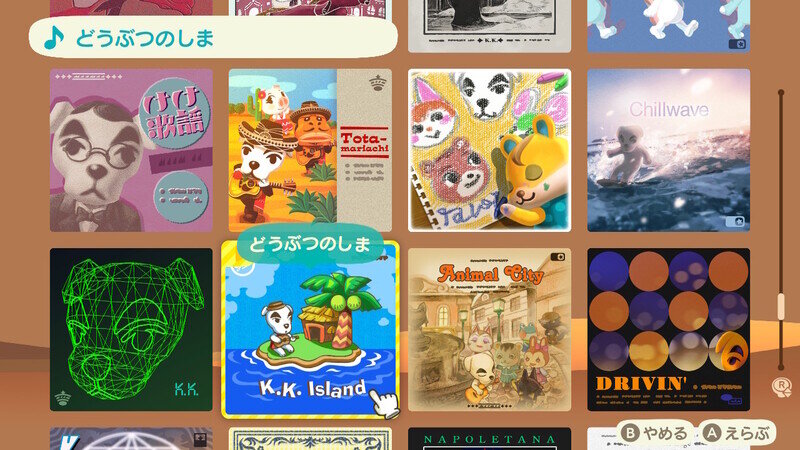The width and height of the screenshot is (800, 450).
Task: Open the crayon-drawing album with the yellow bear
Action: 489,150
